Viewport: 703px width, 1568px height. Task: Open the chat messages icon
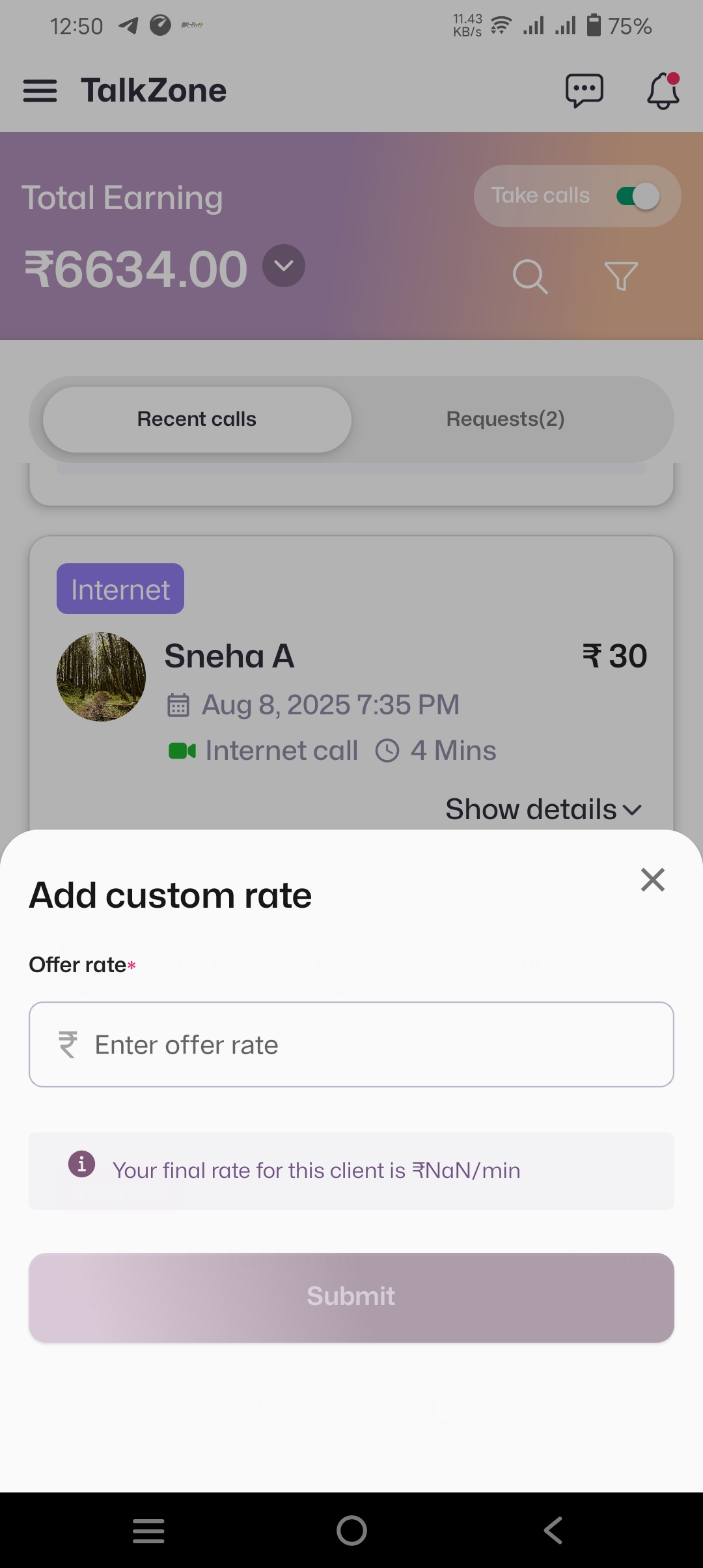coord(584,91)
